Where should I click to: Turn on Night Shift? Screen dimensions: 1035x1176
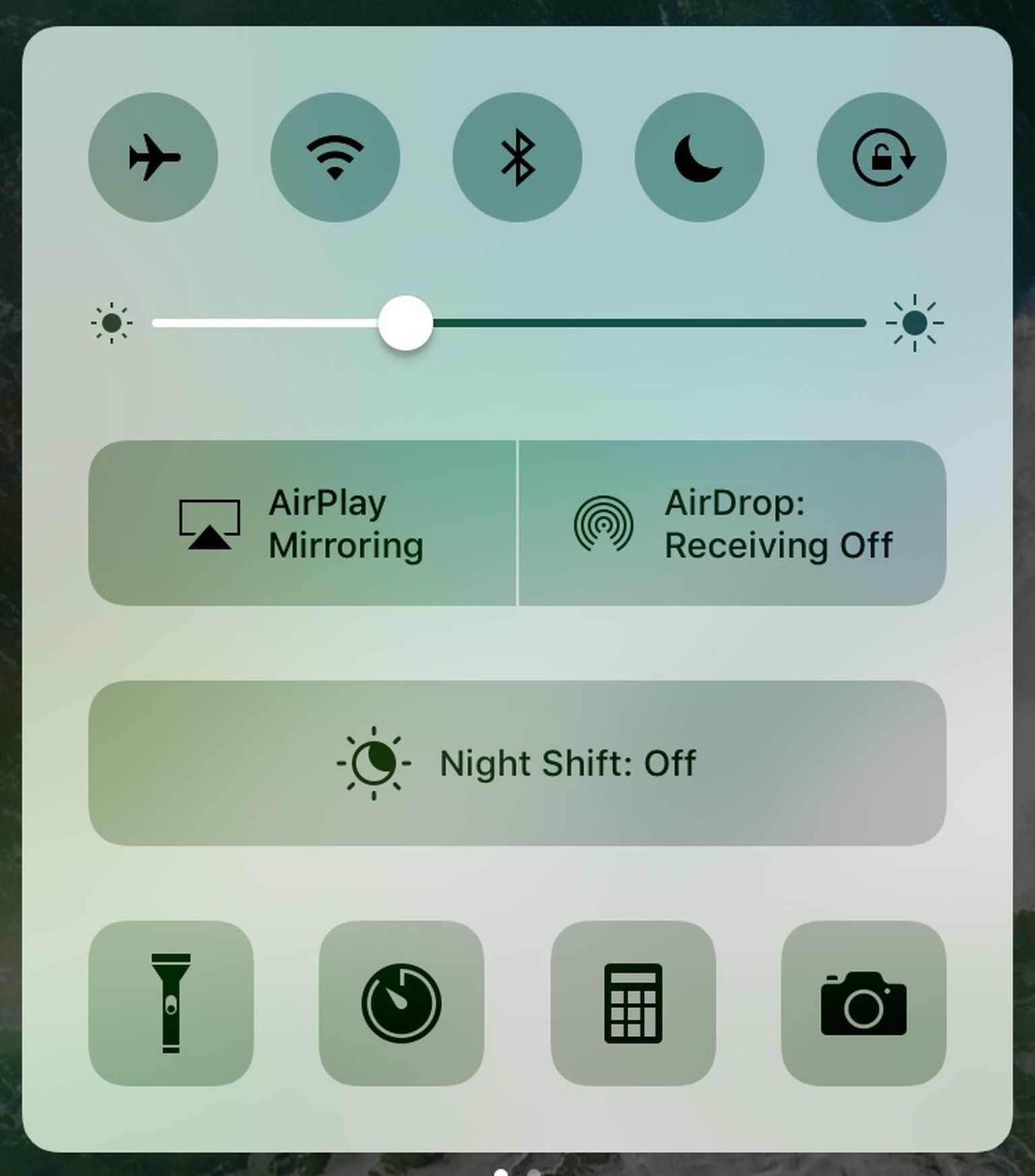click(x=517, y=763)
